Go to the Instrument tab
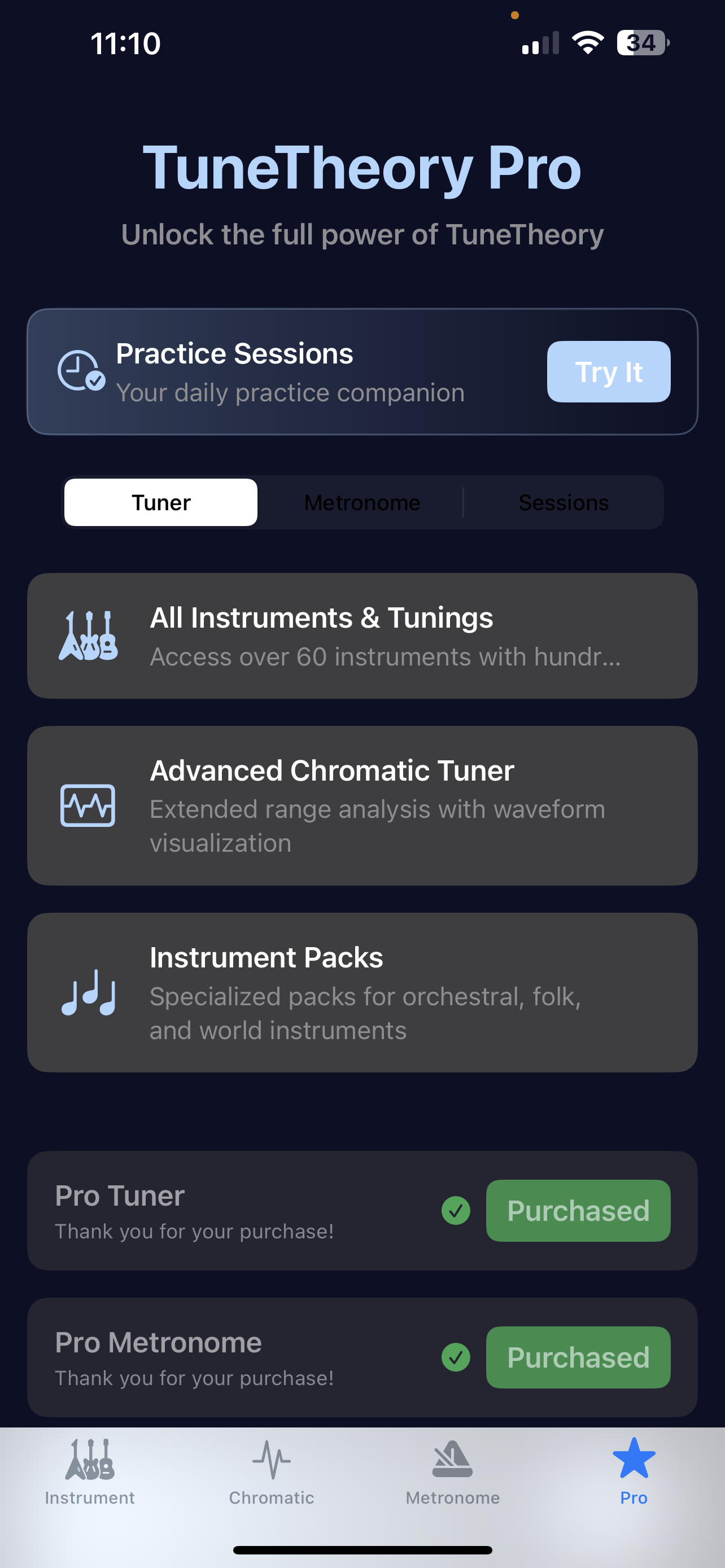725x1568 pixels. pos(90,1472)
